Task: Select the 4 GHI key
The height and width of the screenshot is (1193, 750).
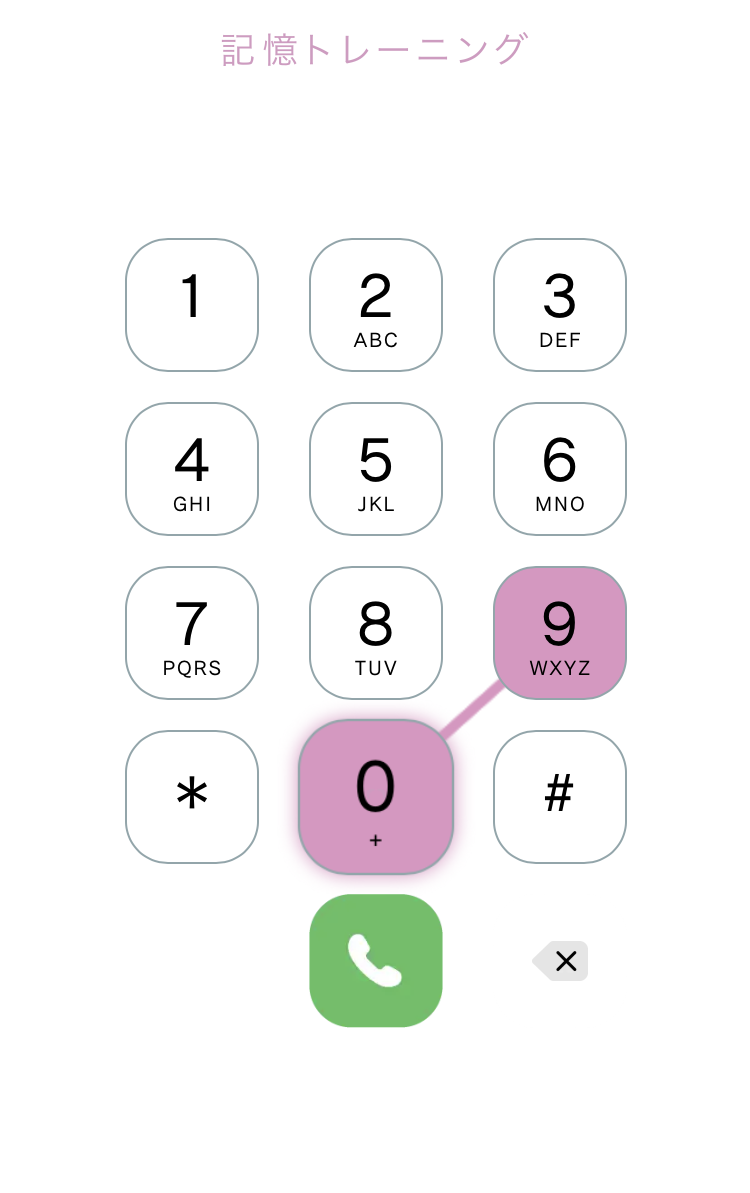Action: 192,469
